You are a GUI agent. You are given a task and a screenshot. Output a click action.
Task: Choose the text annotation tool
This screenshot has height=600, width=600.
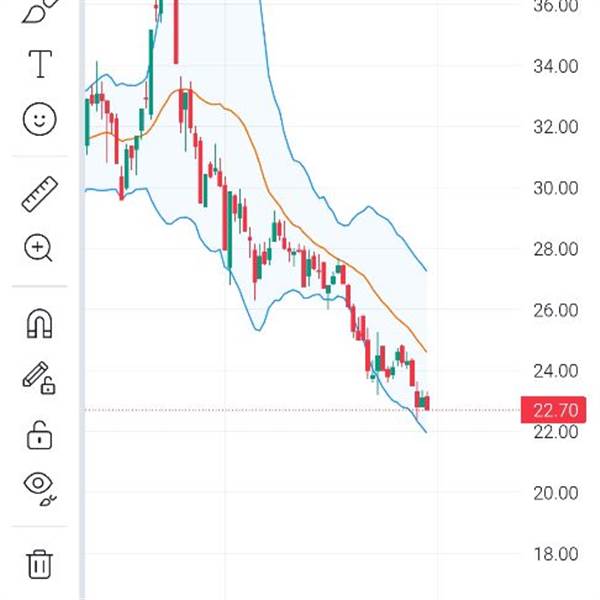pyautogui.click(x=39, y=65)
